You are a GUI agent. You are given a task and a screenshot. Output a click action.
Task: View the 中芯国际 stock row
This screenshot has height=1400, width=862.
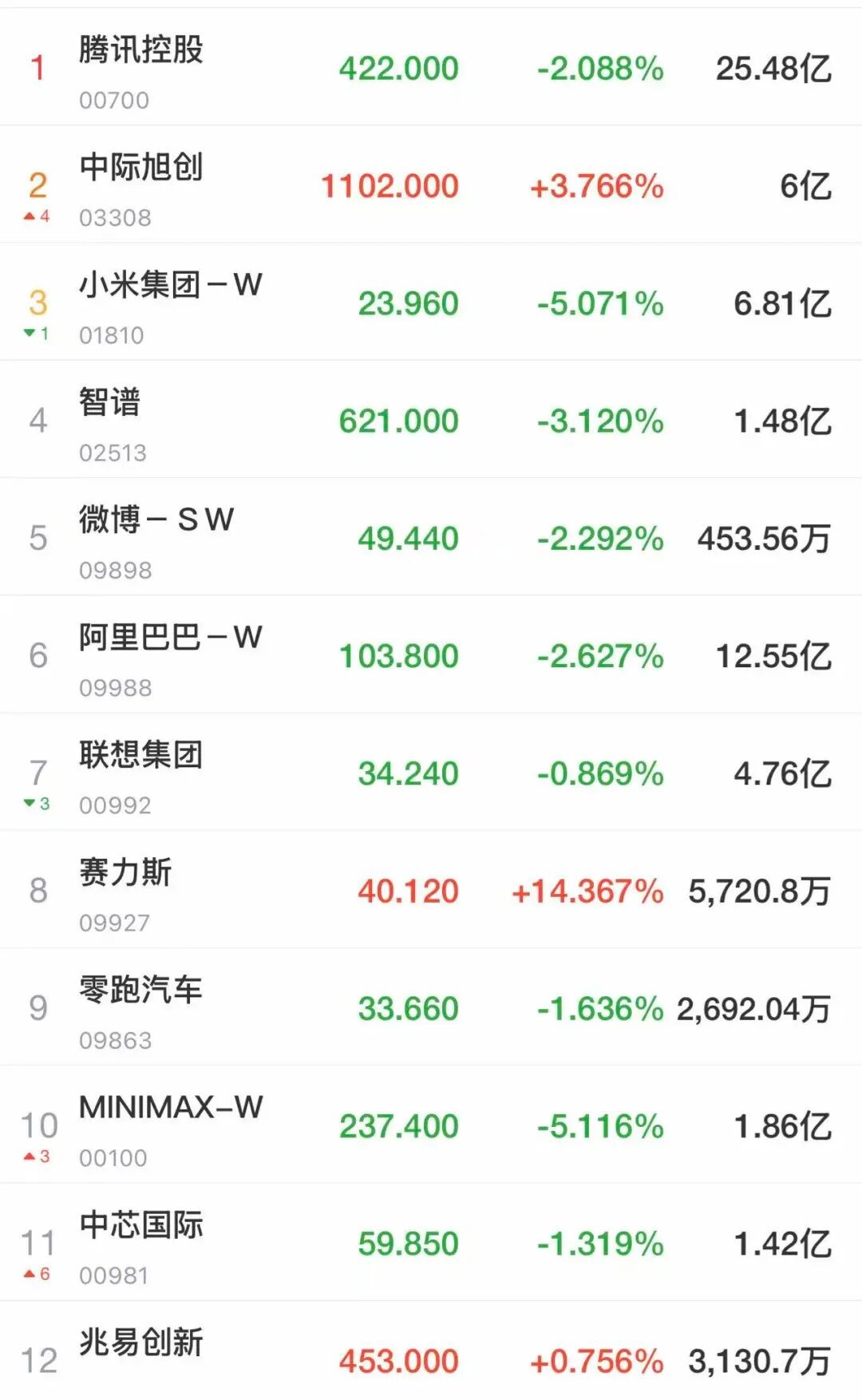pyautogui.click(x=431, y=1242)
